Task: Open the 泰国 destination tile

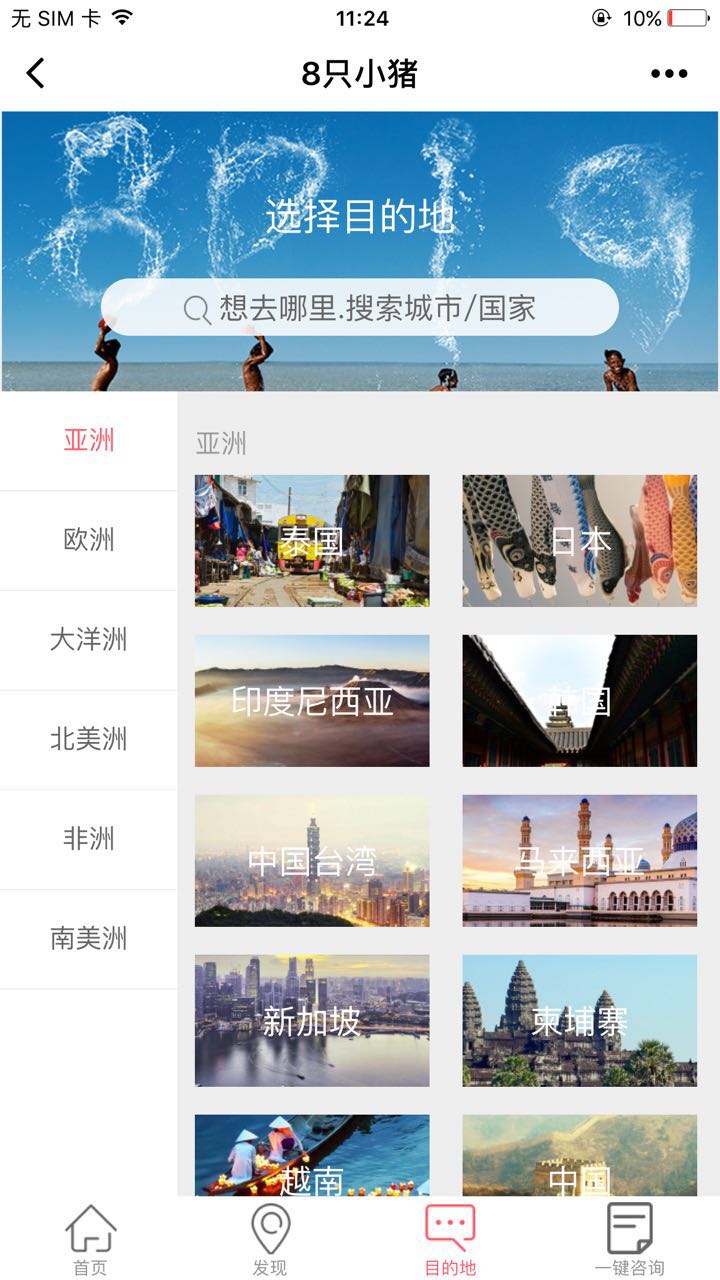Action: 312,541
